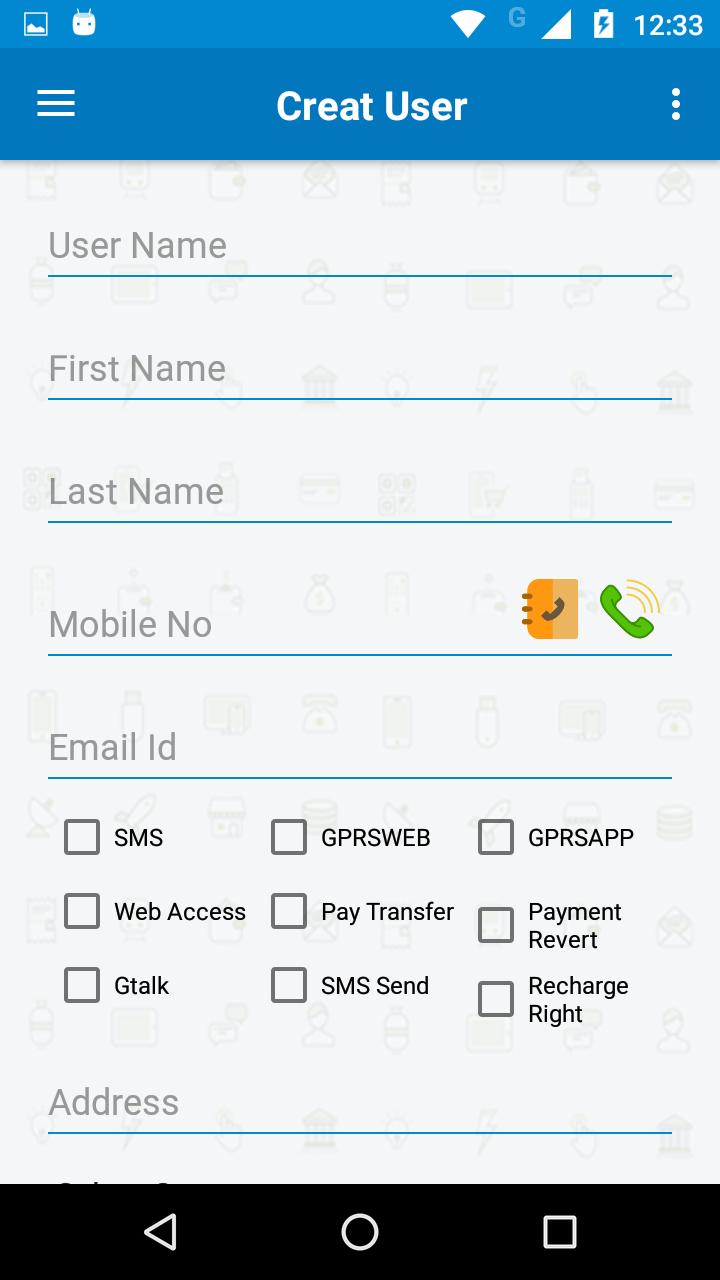Go back using the system back button
The width and height of the screenshot is (720, 1280).
tap(161, 1232)
